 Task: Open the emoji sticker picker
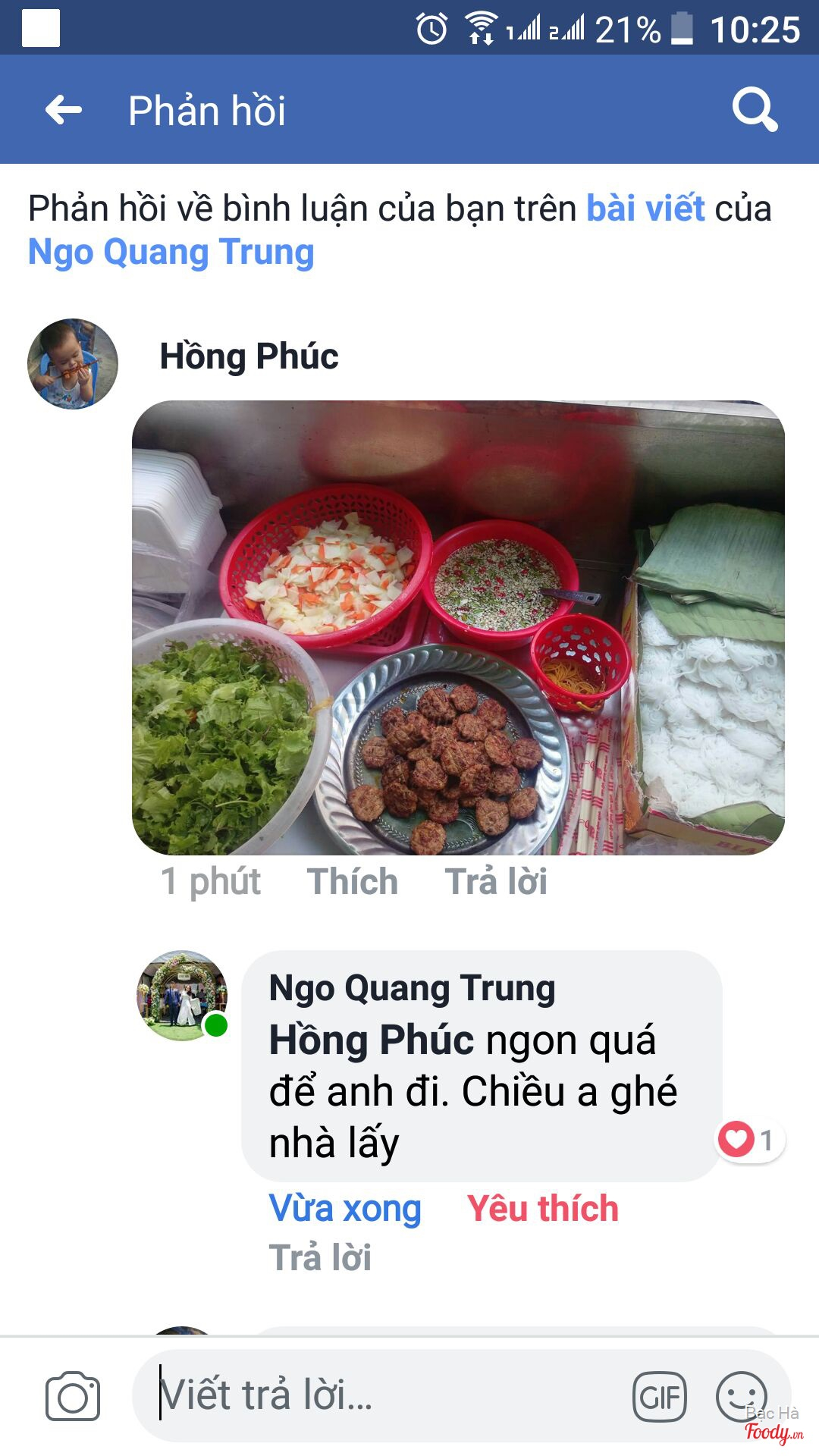click(741, 1395)
